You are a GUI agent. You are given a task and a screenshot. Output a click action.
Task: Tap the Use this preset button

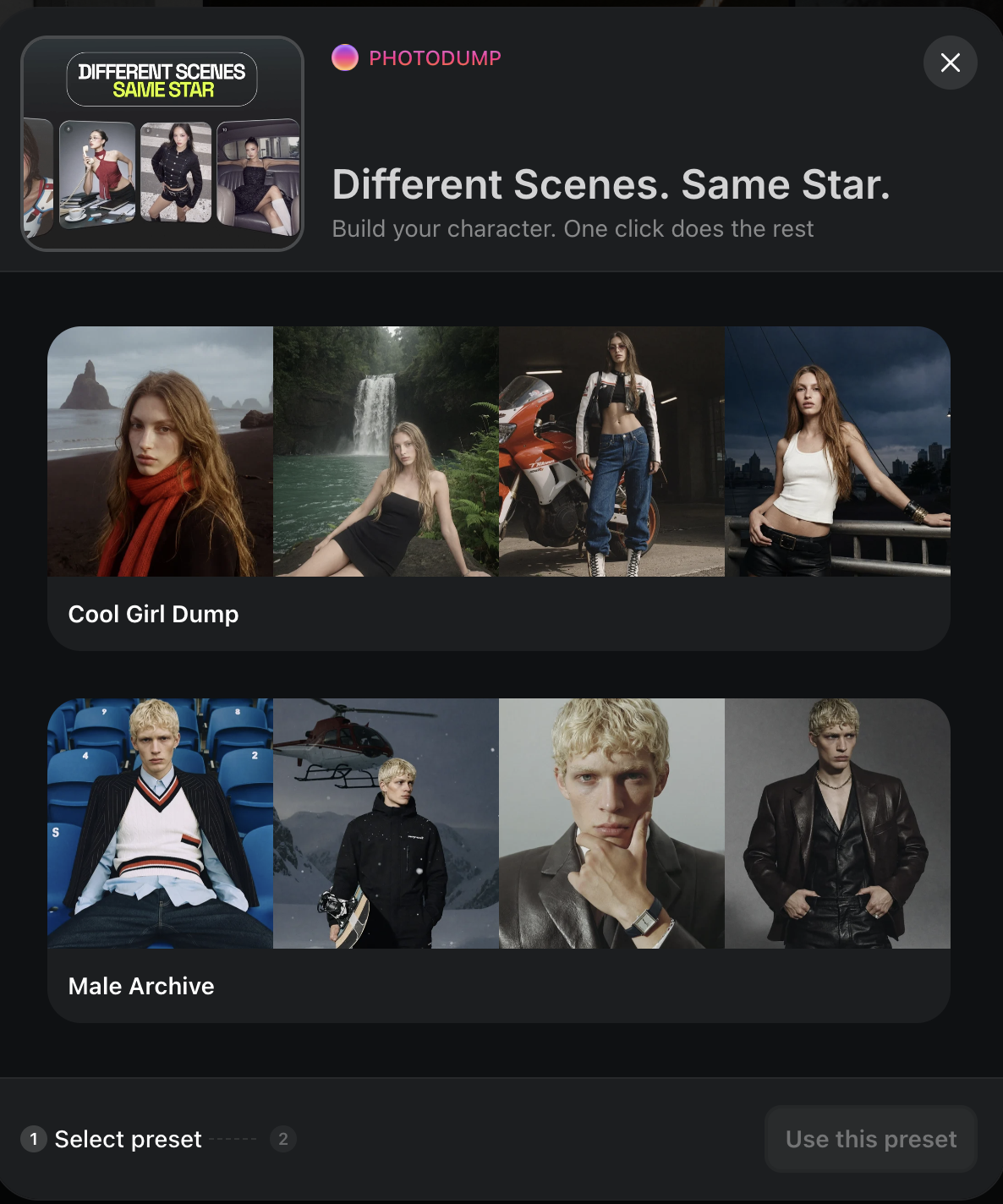click(870, 1139)
